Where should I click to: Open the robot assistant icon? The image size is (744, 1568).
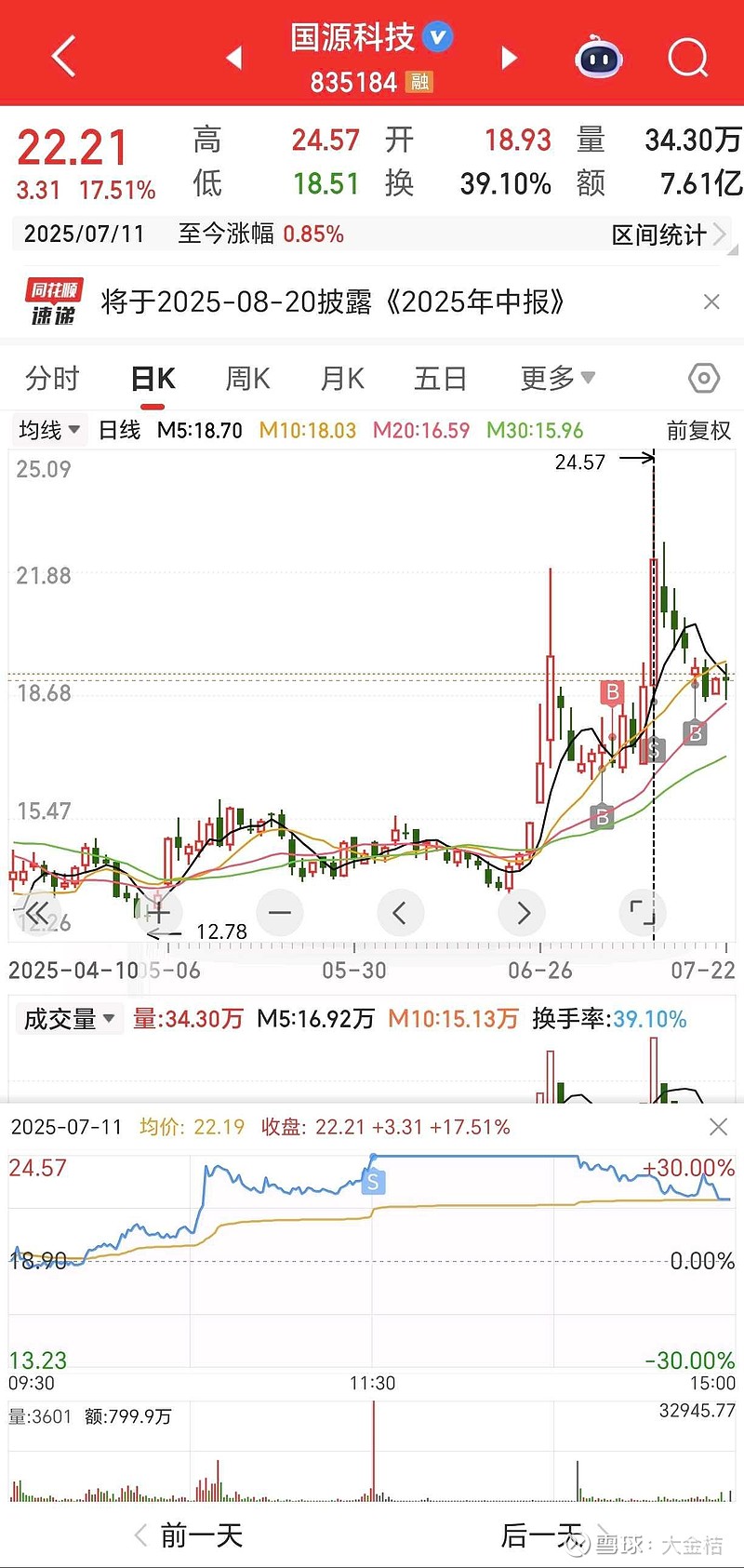point(599,58)
